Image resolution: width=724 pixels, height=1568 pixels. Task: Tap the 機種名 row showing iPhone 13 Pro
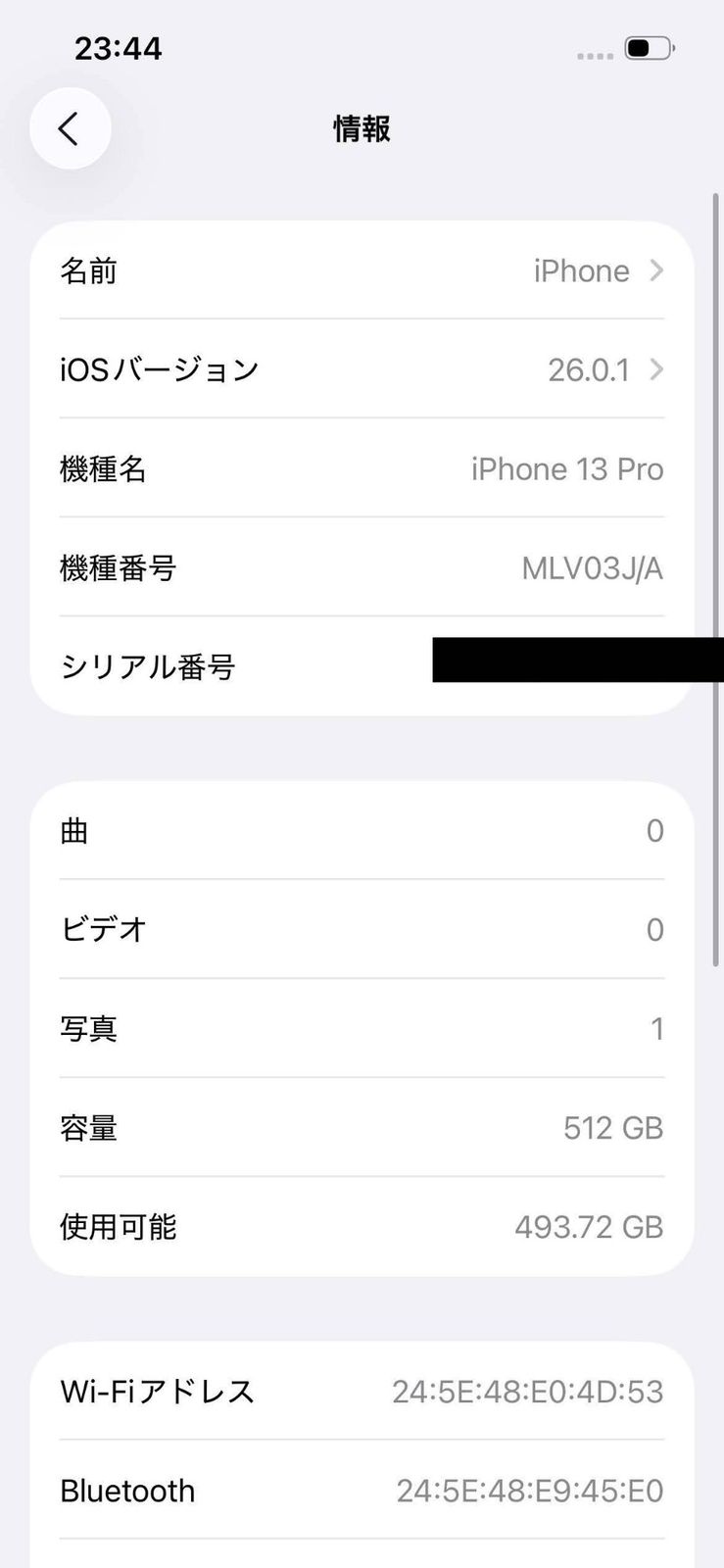click(x=362, y=469)
